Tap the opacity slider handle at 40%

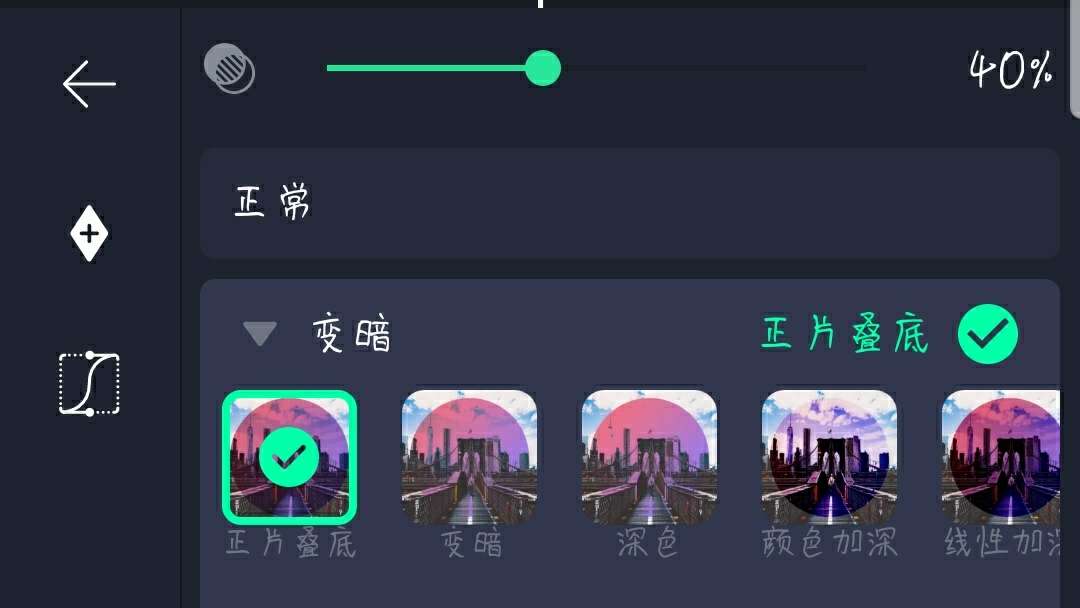[543, 68]
